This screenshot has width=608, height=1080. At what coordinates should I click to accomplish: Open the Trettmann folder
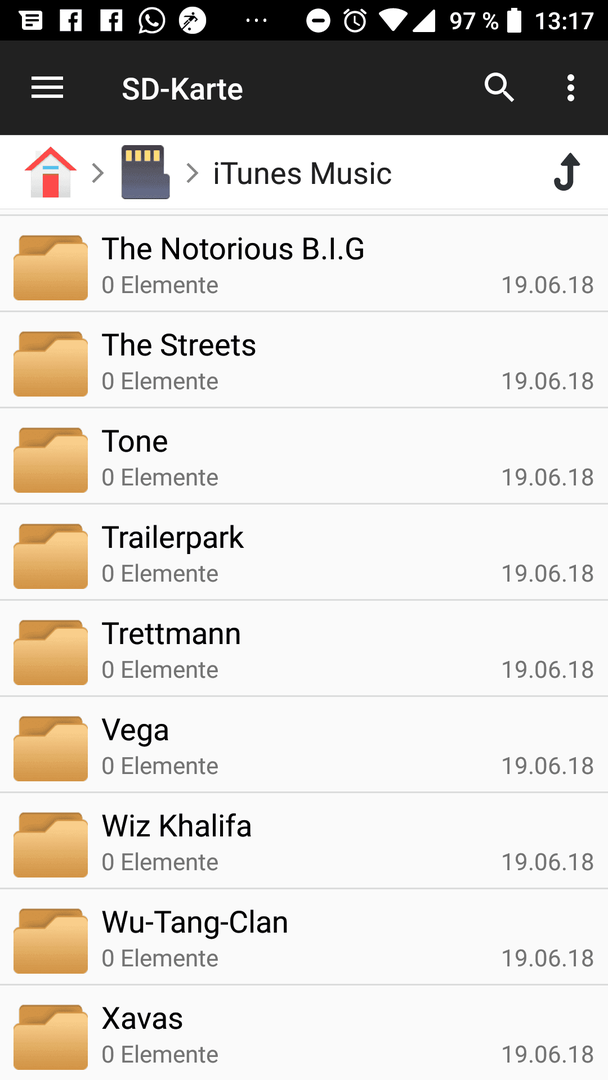pos(304,649)
